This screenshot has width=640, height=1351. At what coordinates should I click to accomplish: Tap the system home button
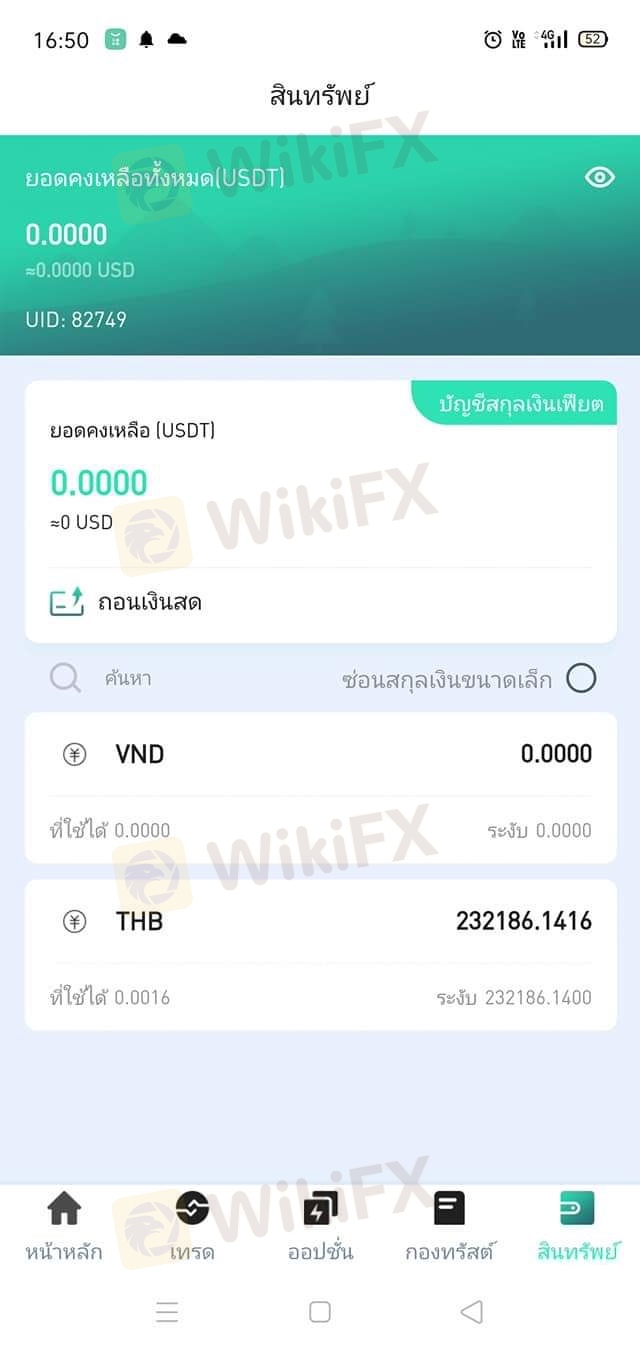(x=320, y=1312)
